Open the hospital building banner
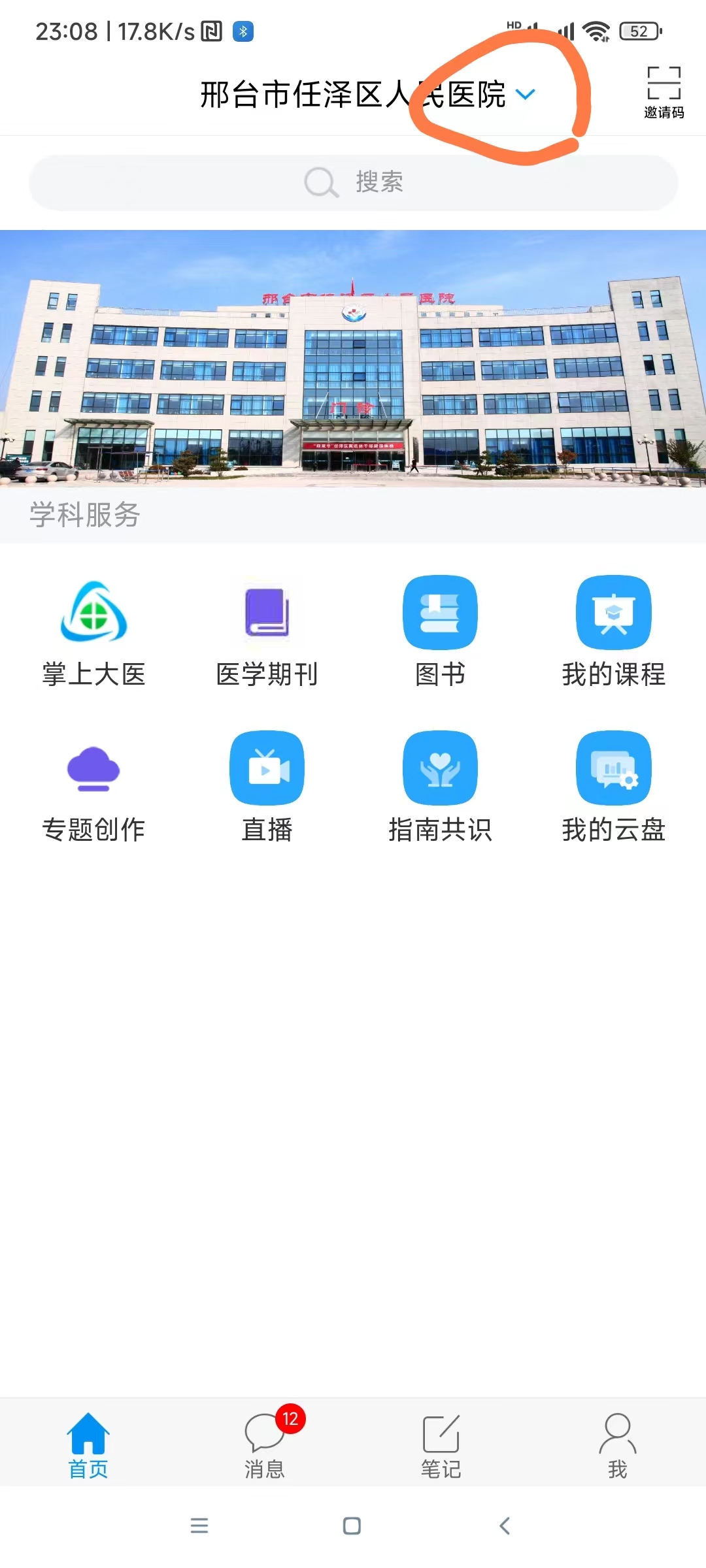The image size is (706, 1568). (353, 358)
